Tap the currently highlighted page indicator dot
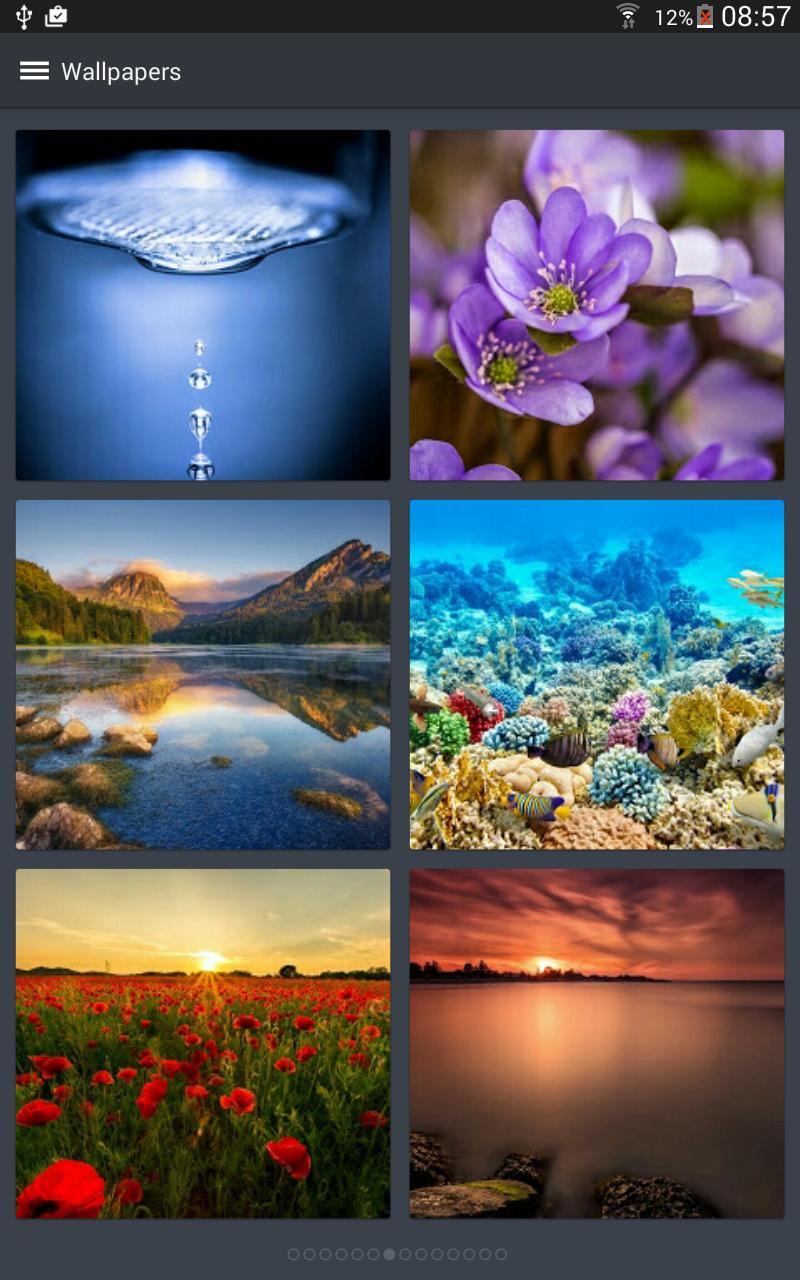The width and height of the screenshot is (800, 1280). (389, 1252)
